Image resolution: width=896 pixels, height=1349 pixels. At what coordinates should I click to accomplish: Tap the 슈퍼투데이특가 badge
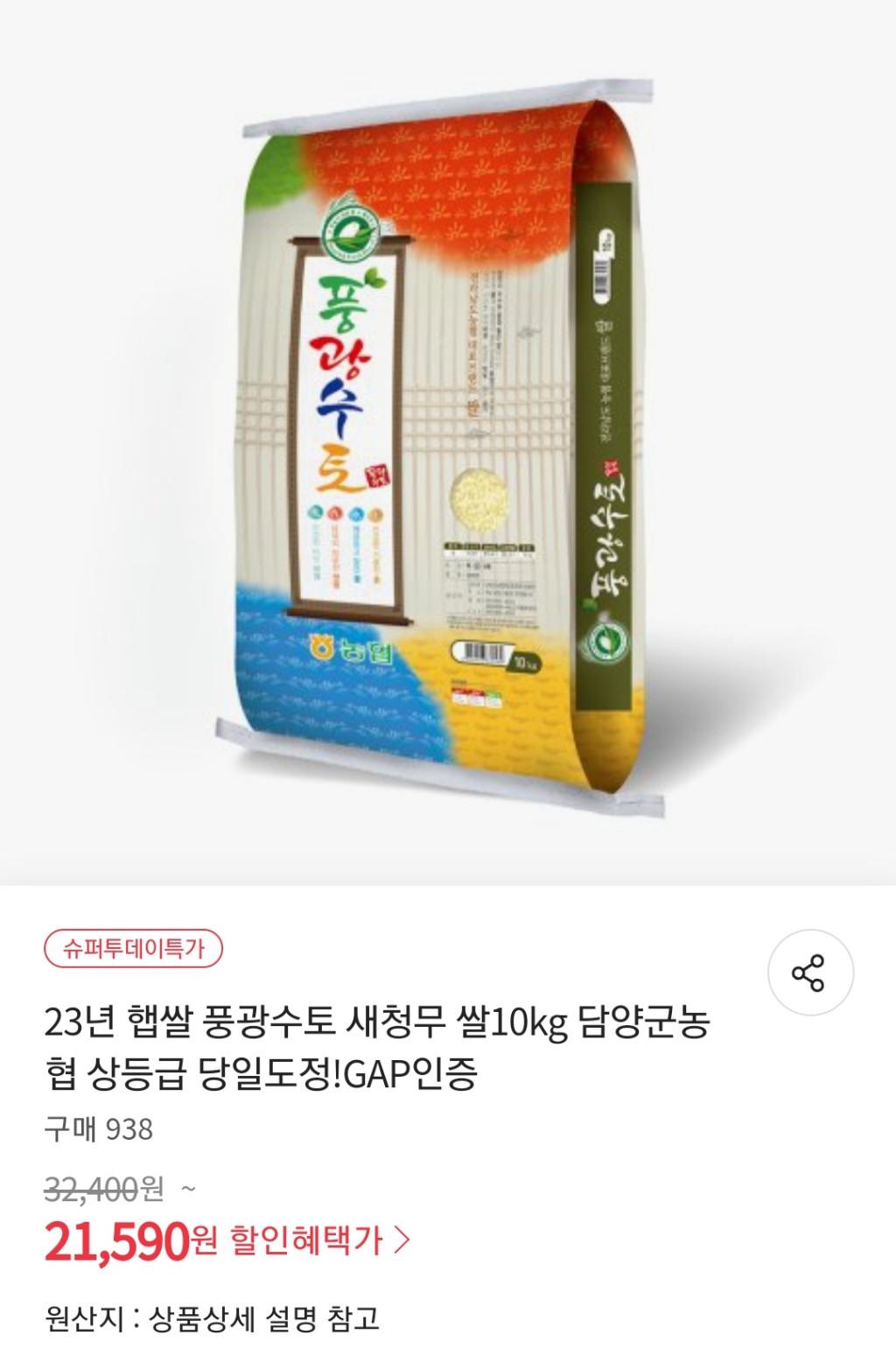coord(134,949)
